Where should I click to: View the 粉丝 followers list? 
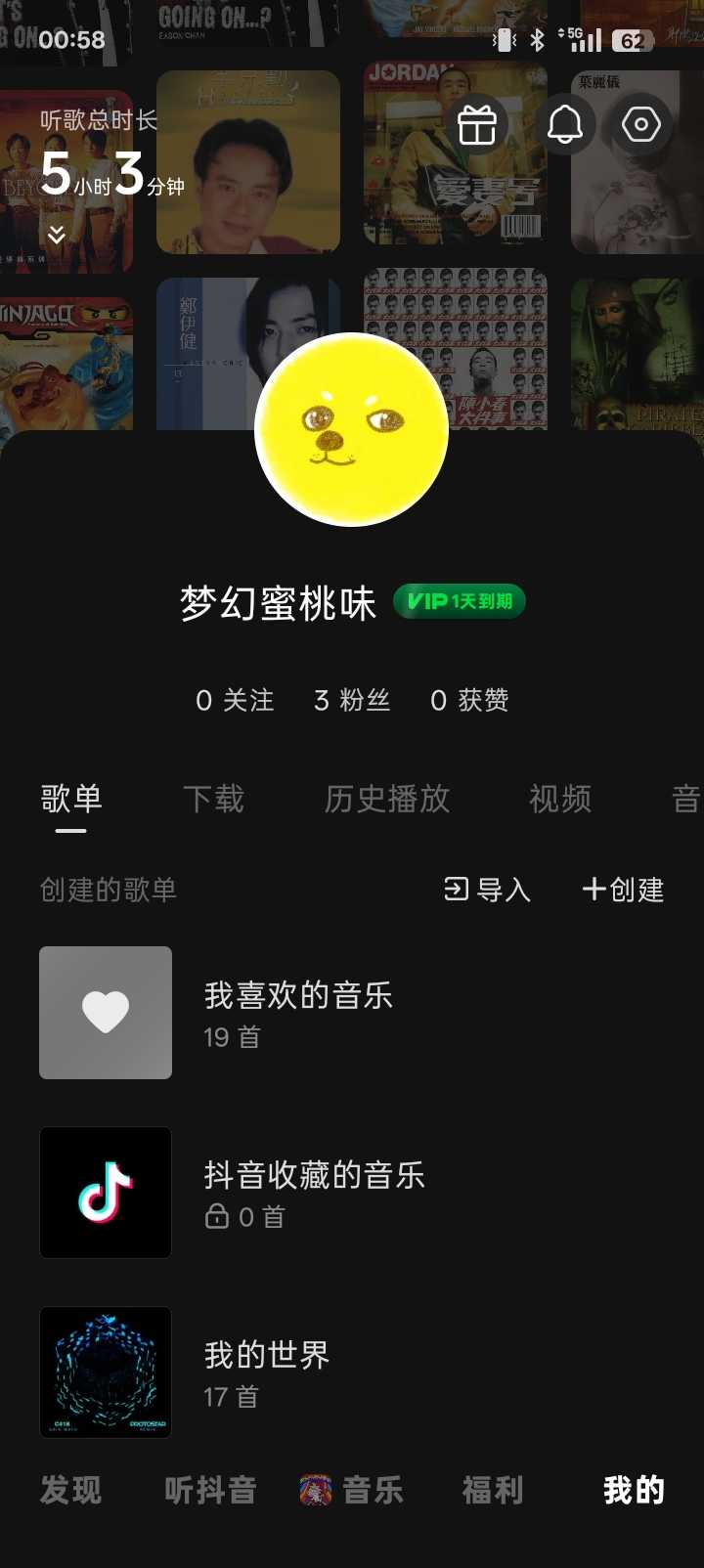click(x=352, y=700)
